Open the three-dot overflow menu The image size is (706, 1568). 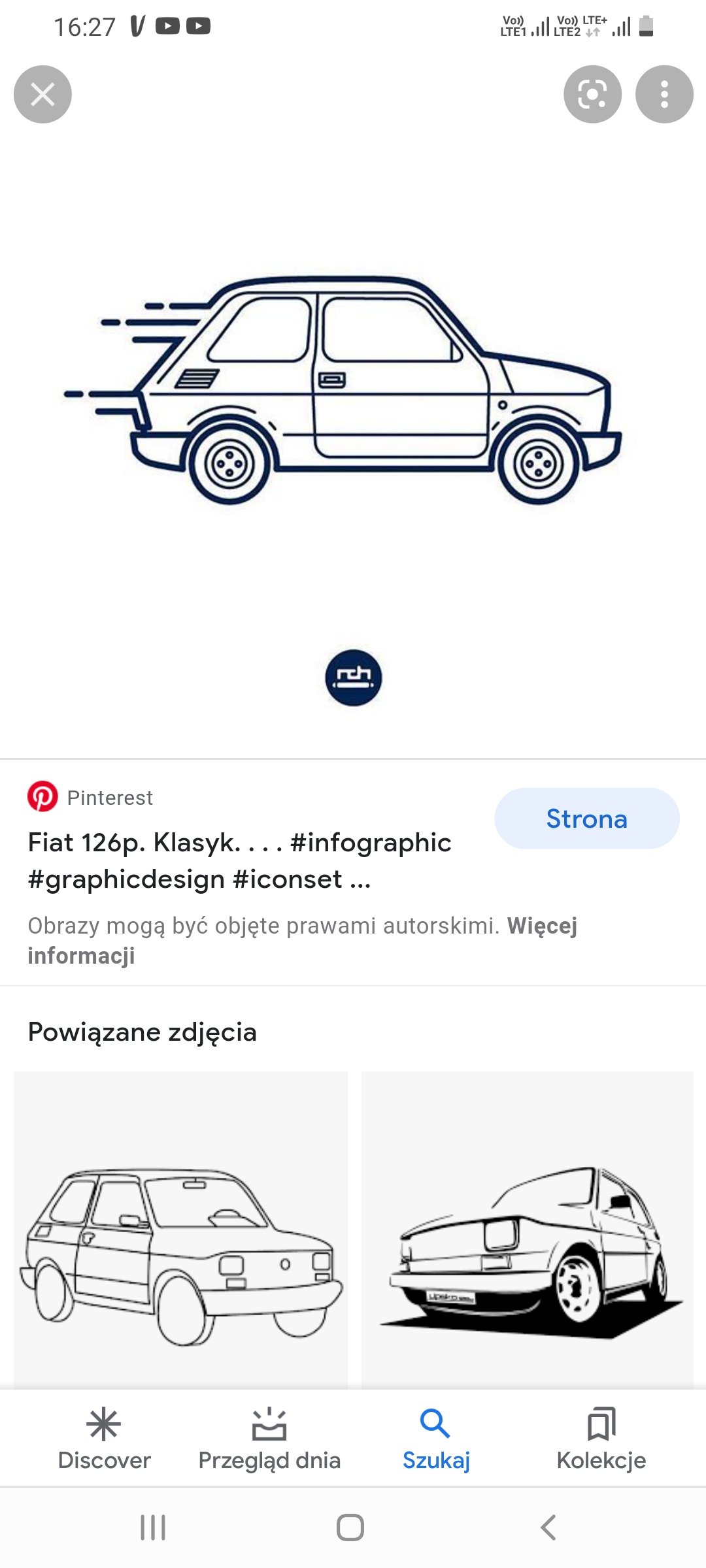click(664, 94)
